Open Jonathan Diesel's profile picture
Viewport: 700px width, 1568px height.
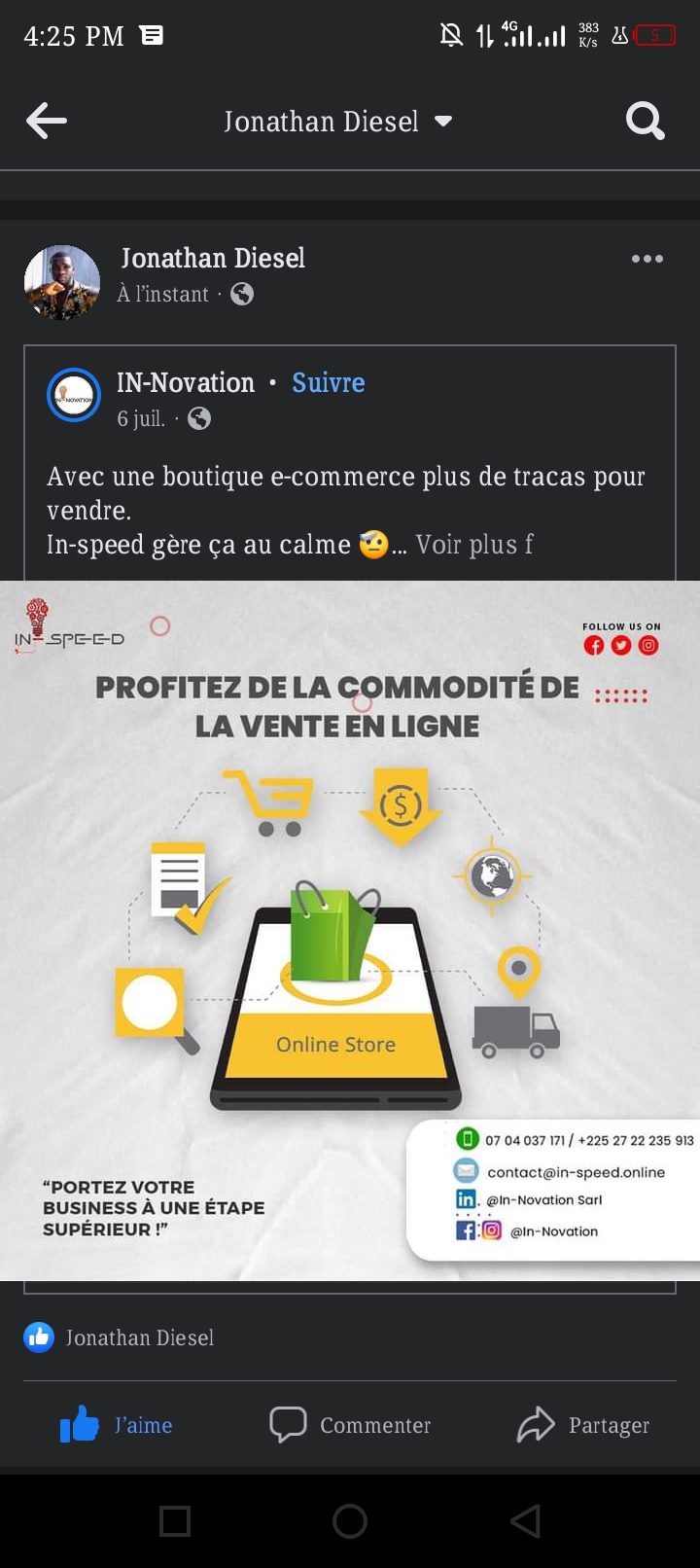pyautogui.click(x=62, y=282)
